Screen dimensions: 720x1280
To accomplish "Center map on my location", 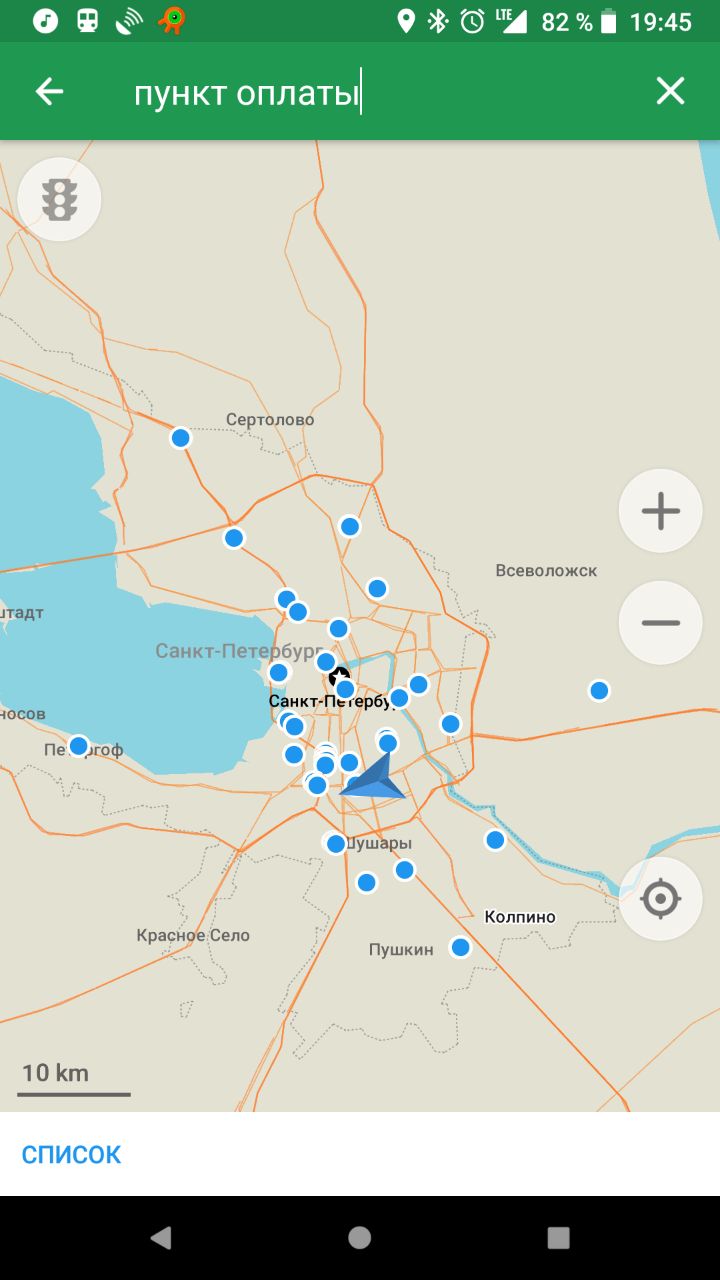I will 660,899.
